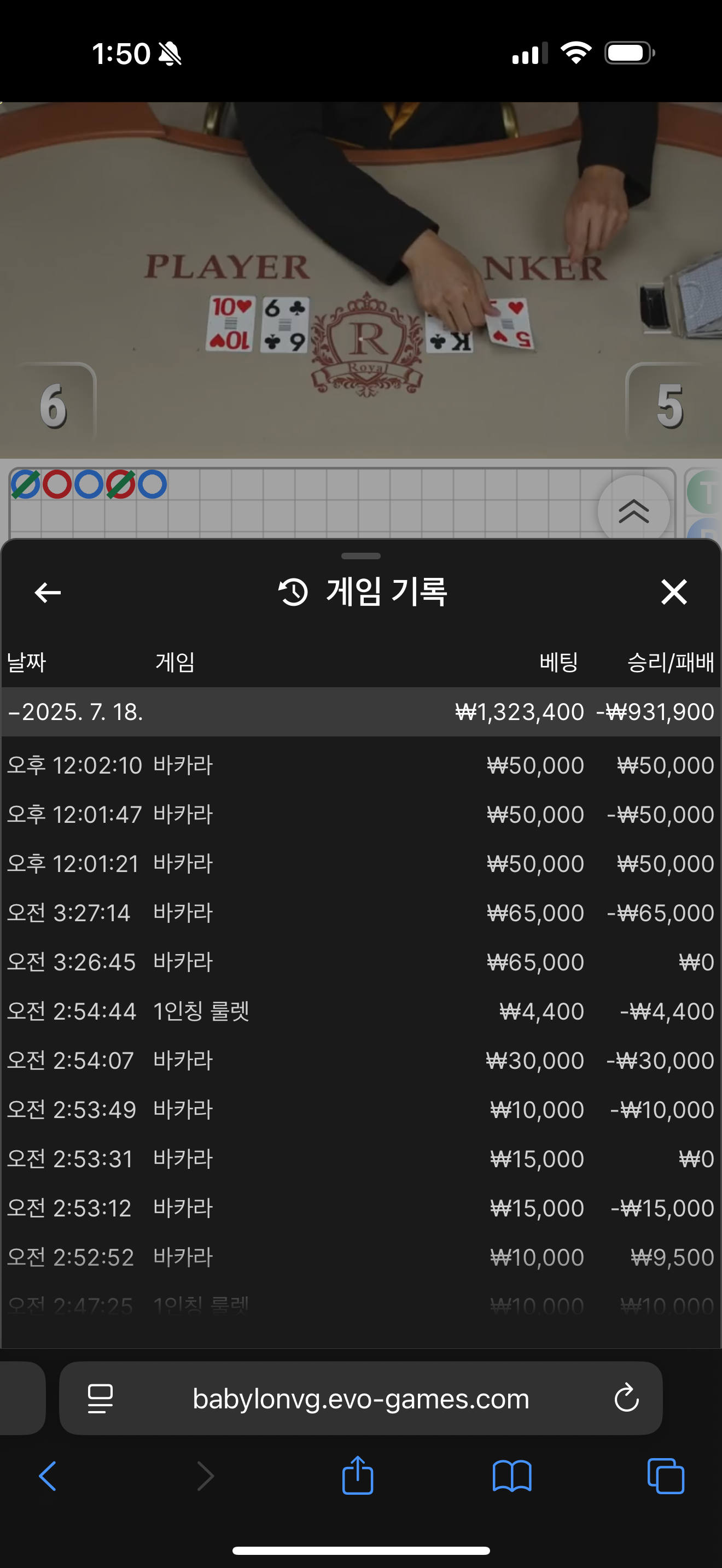Go back in Safari browser
The height and width of the screenshot is (1568, 722).
pyautogui.click(x=48, y=1476)
